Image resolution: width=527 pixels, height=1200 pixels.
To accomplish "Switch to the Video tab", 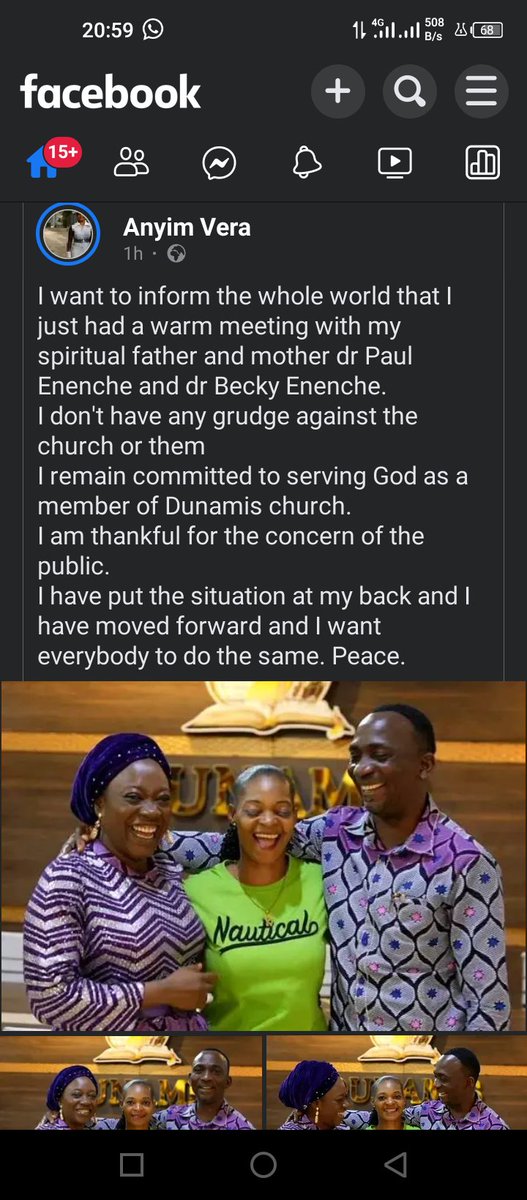I will [395, 162].
